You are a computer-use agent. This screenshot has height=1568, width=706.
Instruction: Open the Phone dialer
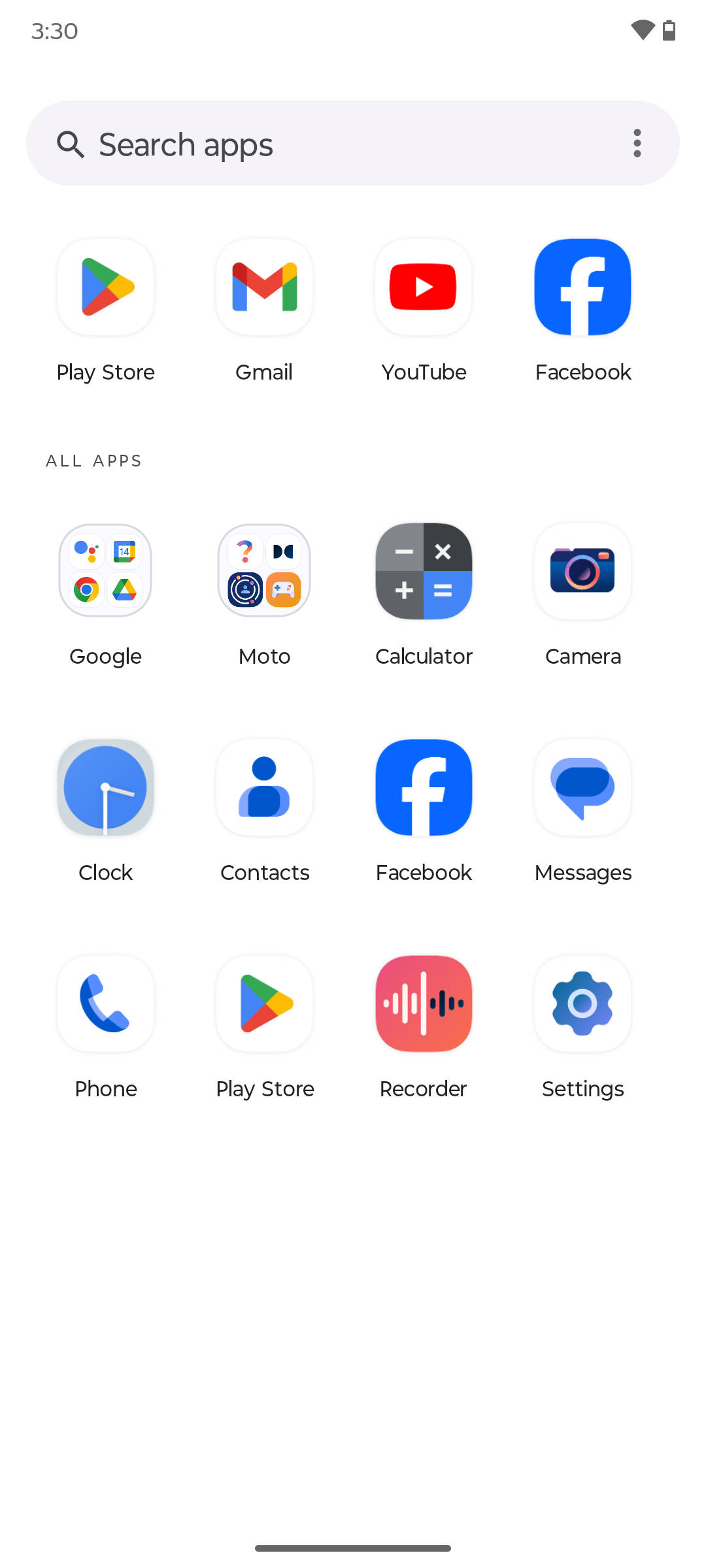pyautogui.click(x=105, y=1004)
